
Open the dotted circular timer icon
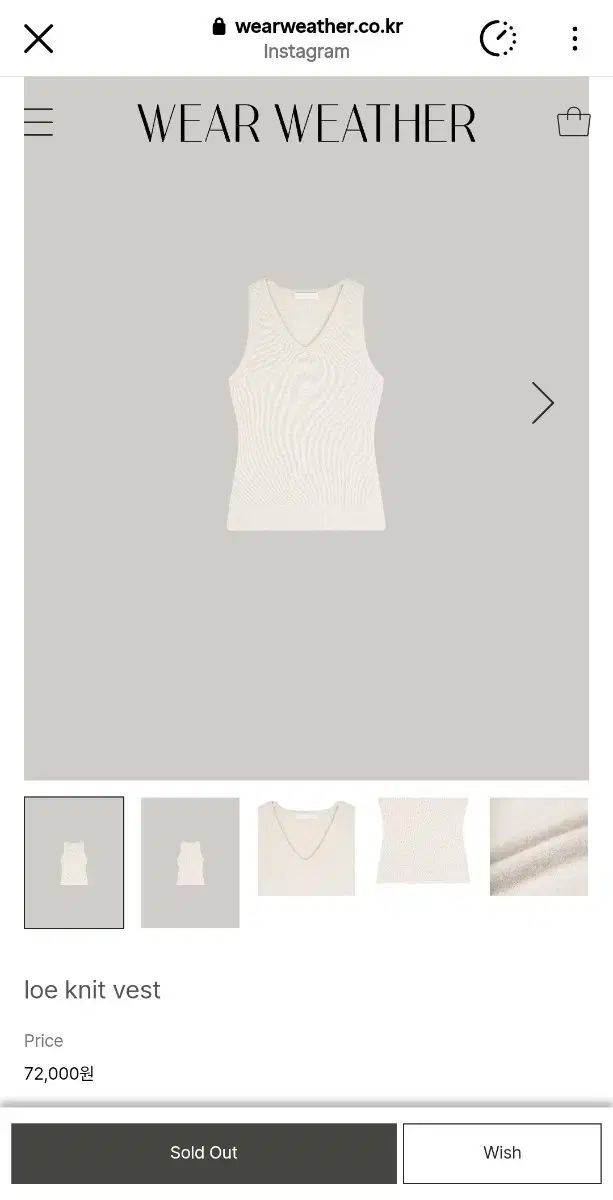coord(498,39)
